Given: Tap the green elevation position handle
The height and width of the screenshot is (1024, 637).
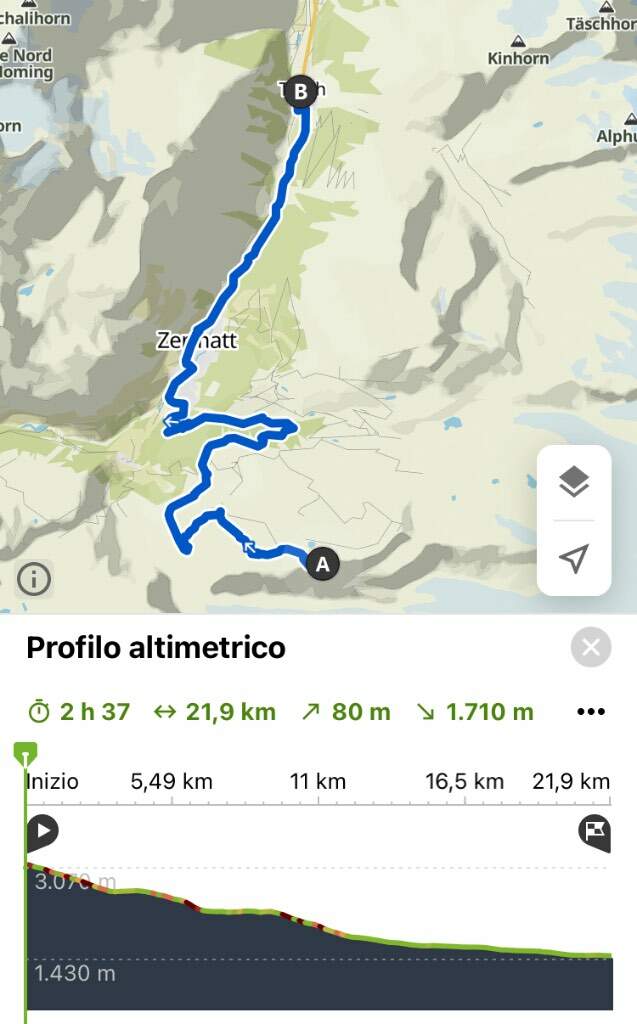Looking at the screenshot, I should (x=25, y=754).
